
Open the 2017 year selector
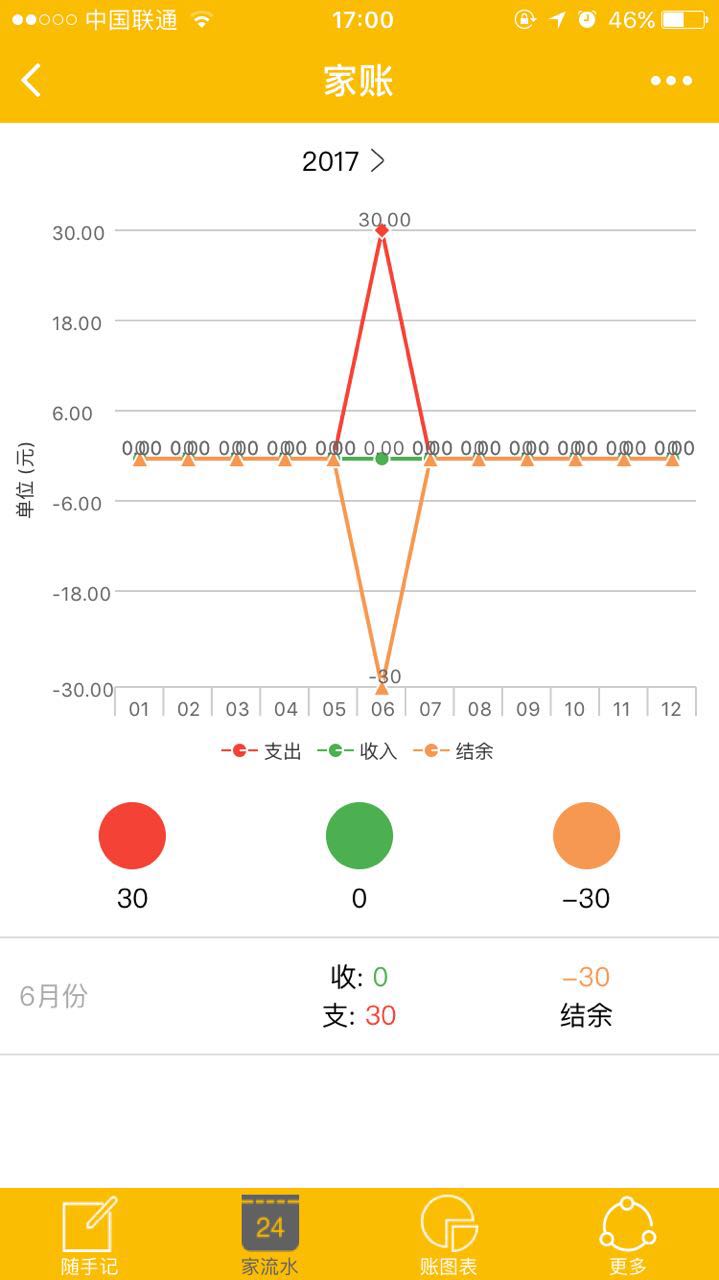343,161
